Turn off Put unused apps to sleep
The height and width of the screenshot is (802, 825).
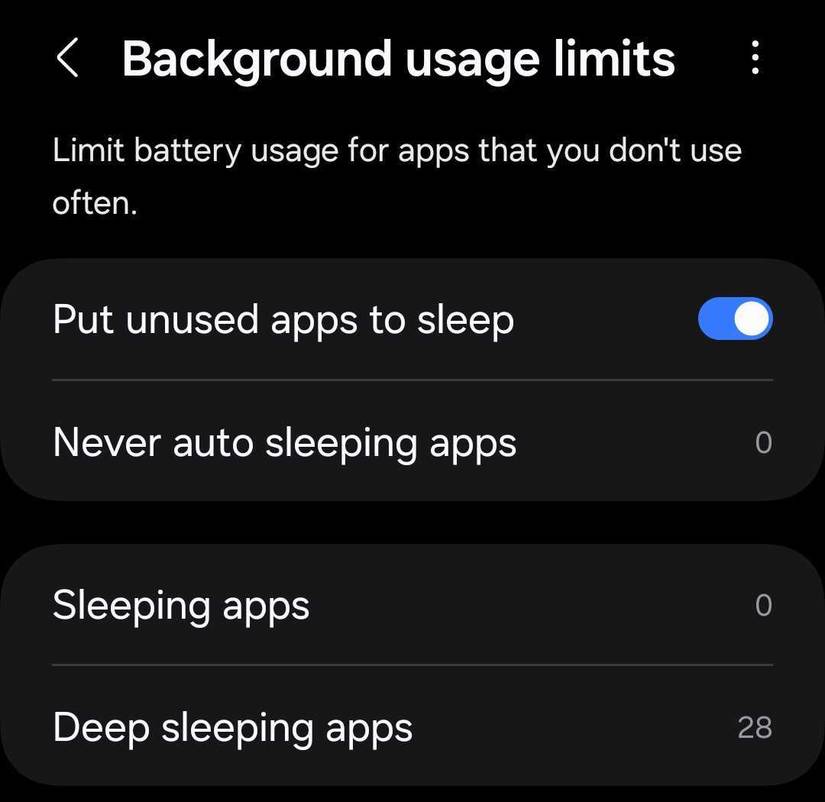click(x=735, y=320)
